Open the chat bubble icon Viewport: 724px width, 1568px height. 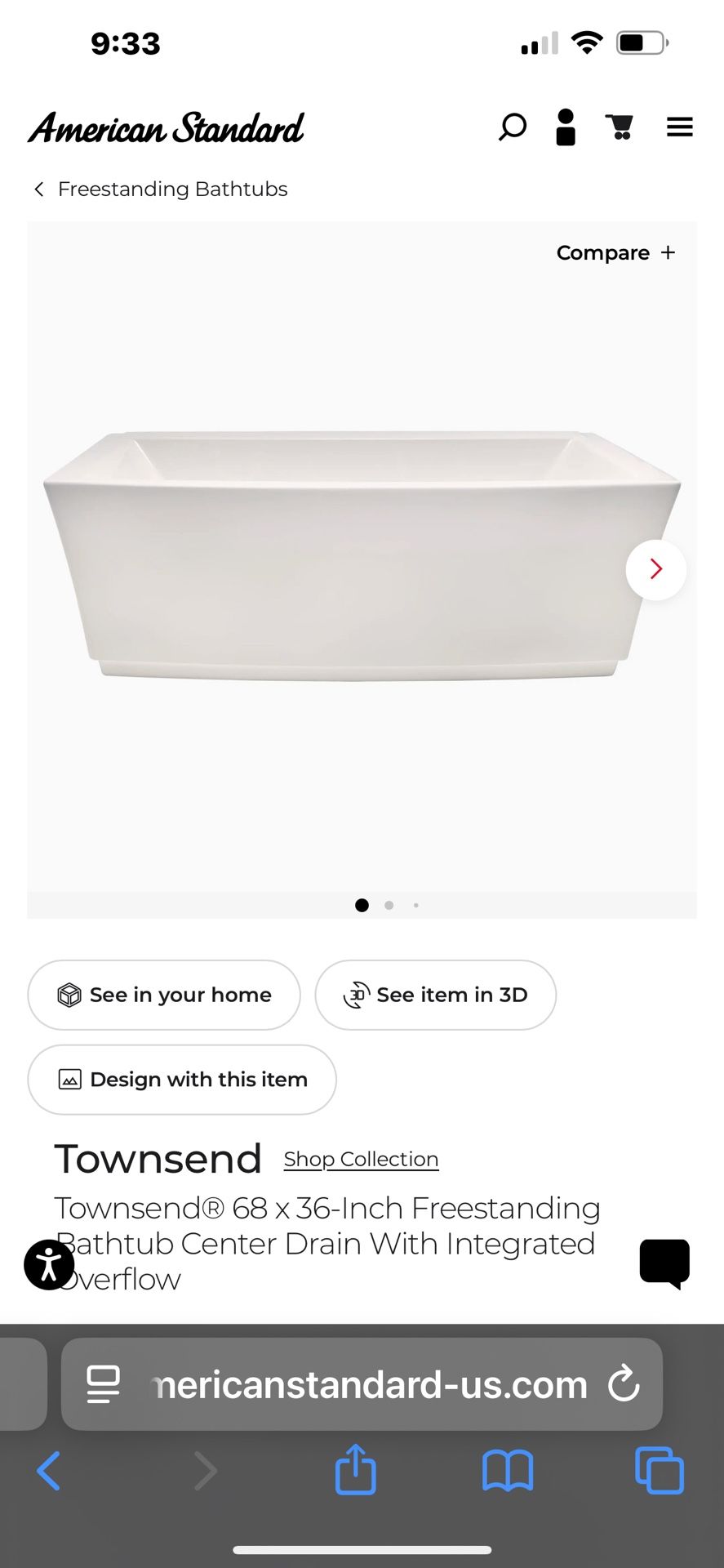[x=664, y=1263]
